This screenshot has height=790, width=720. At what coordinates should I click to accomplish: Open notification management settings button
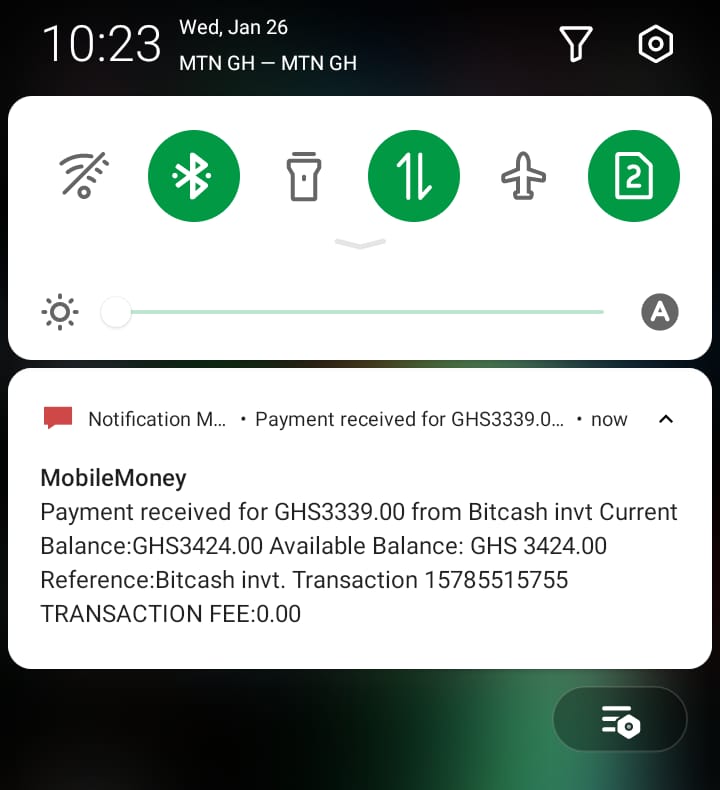(x=620, y=720)
